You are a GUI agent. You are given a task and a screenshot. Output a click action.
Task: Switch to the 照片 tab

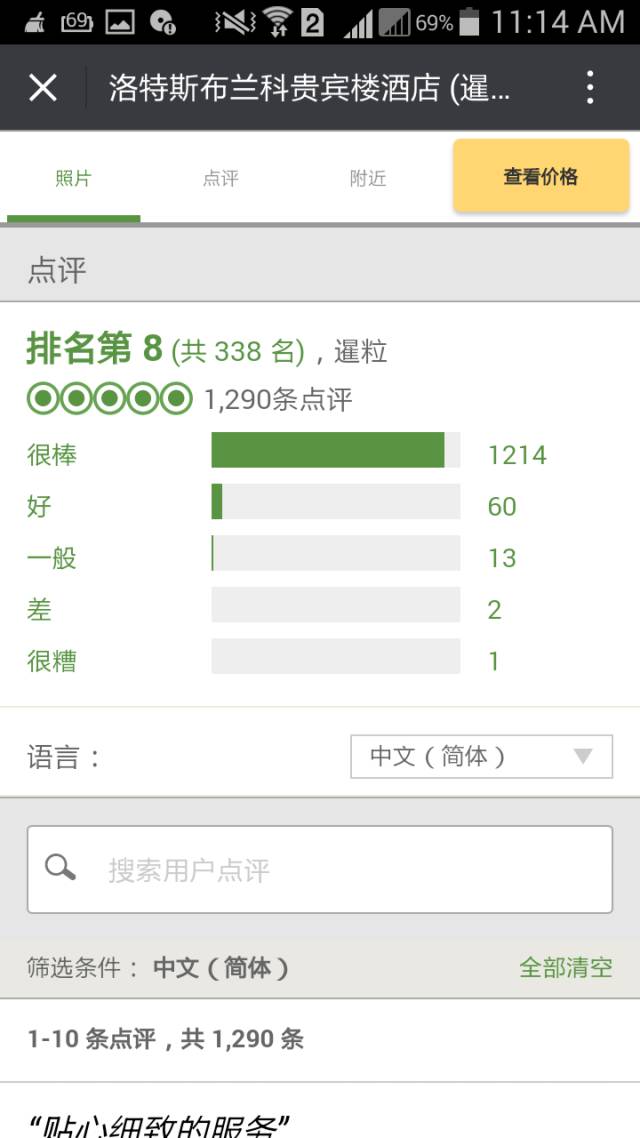73,179
